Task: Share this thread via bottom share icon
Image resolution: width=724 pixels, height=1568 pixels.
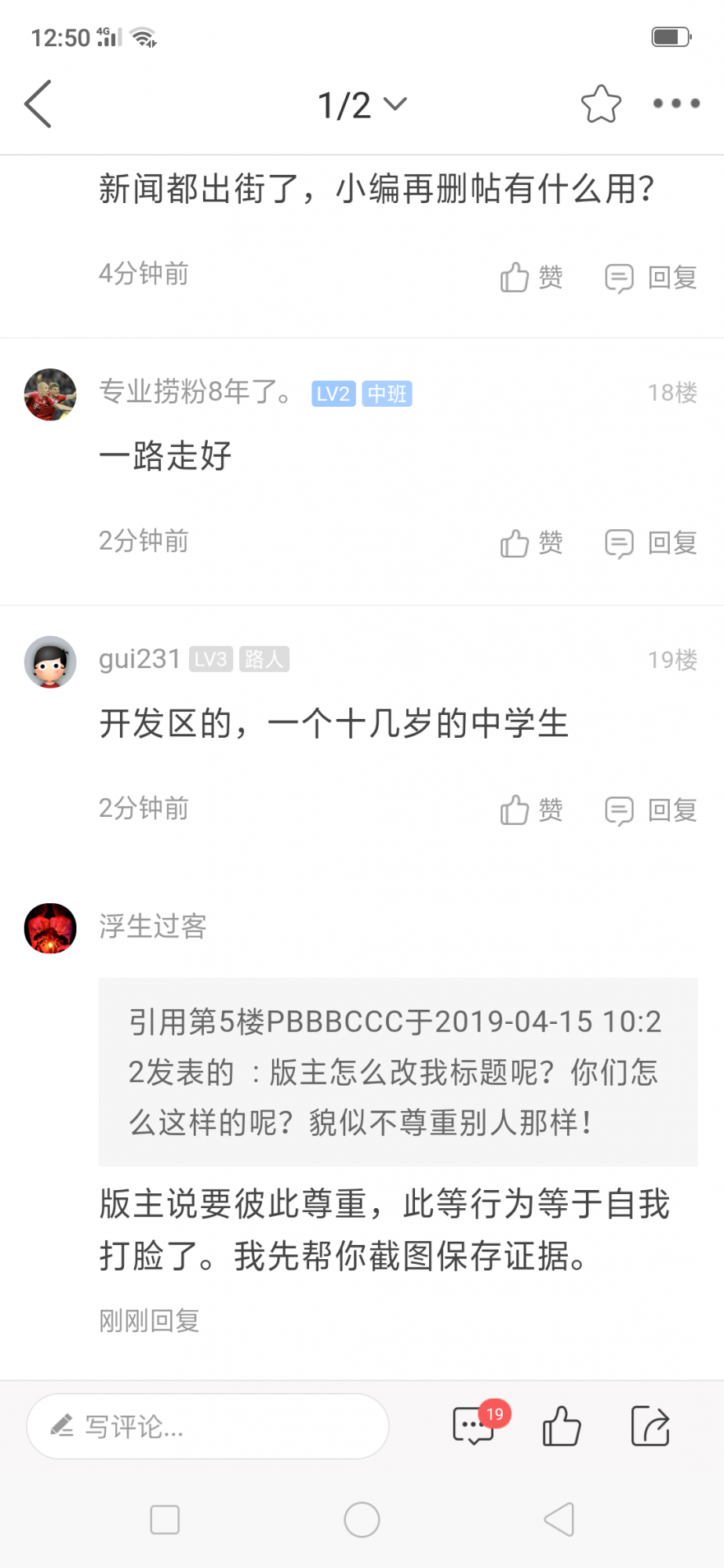Action: click(650, 1426)
